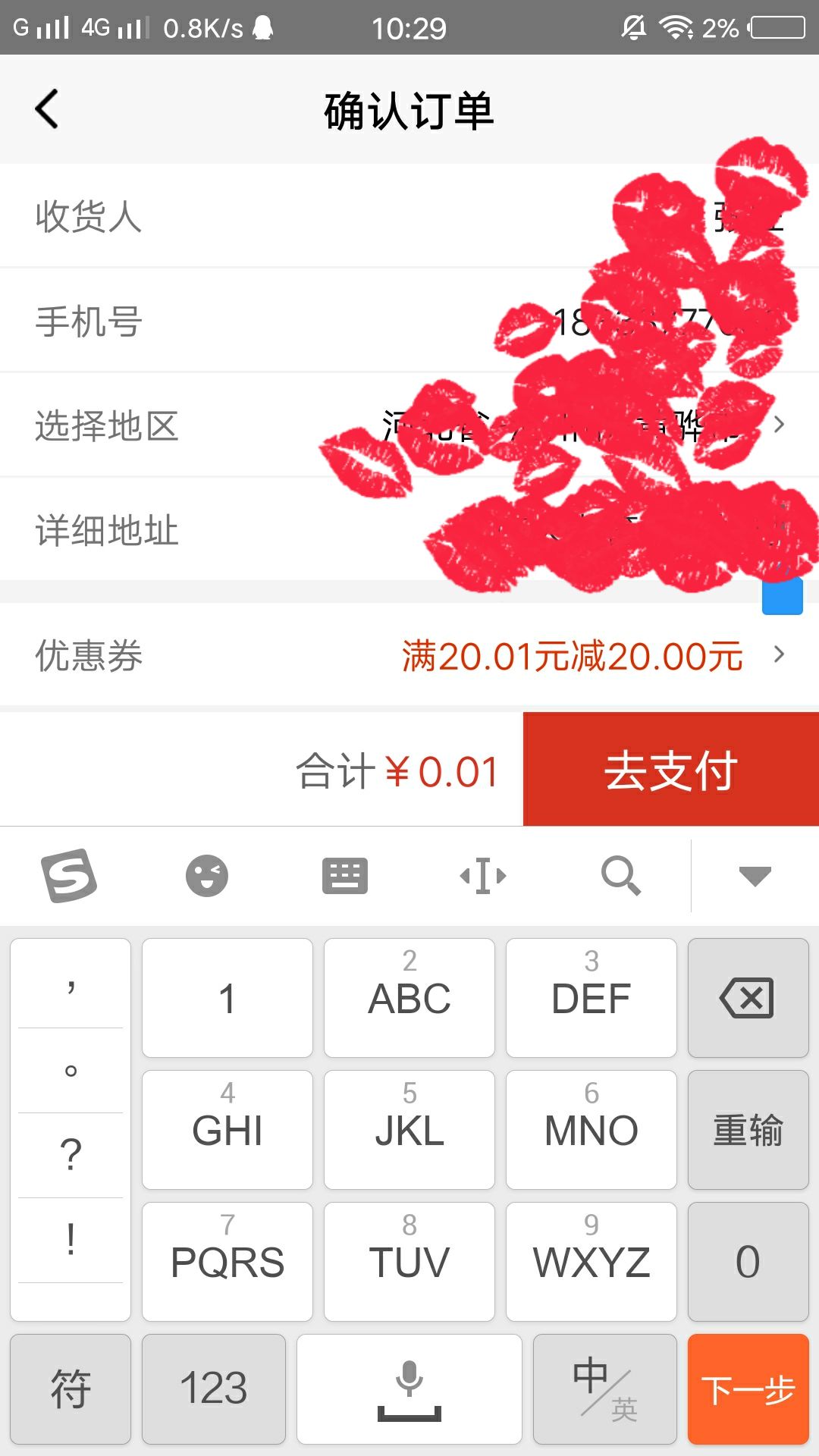Activate voice input with the microphone key
Screen dimensions: 819x1456
tap(409, 1388)
